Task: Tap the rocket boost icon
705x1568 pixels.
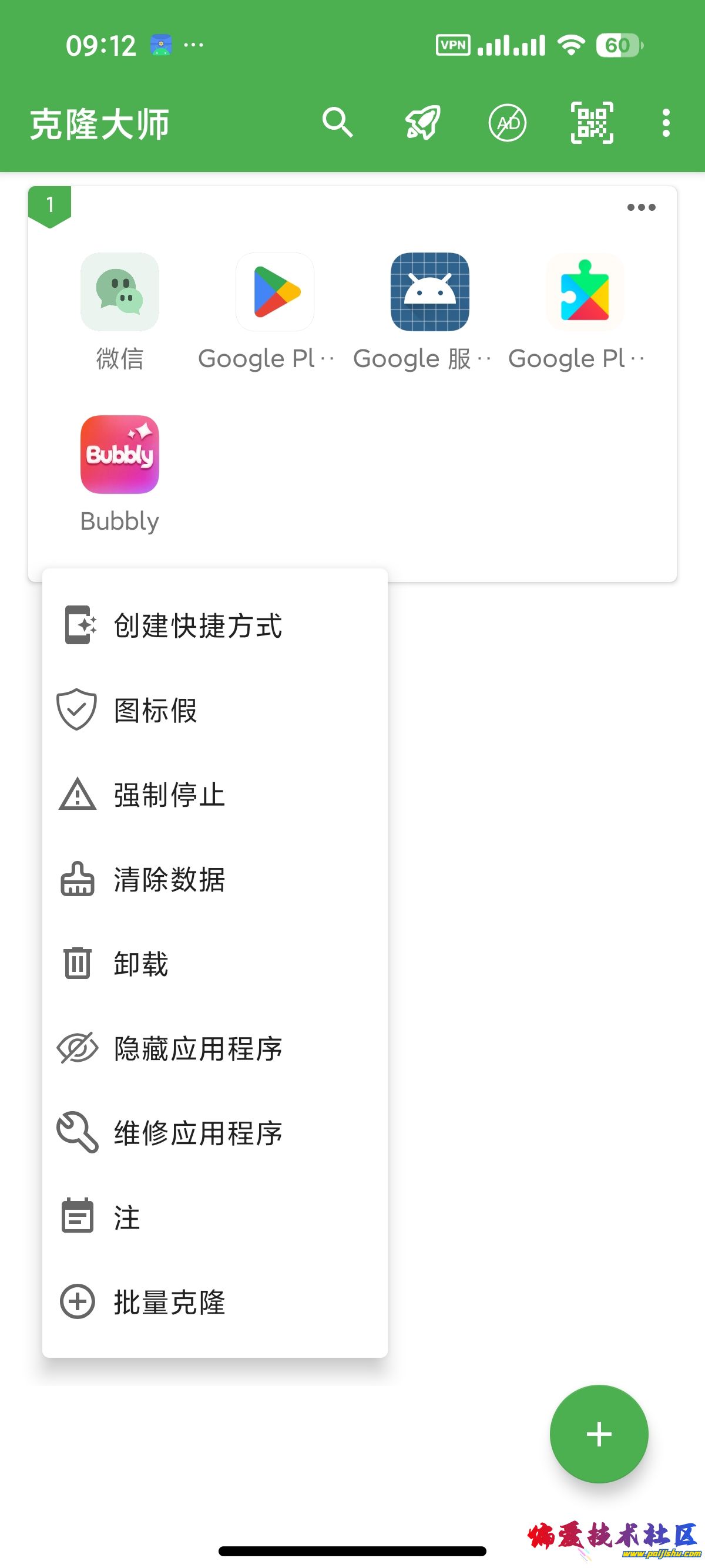Action: point(422,123)
